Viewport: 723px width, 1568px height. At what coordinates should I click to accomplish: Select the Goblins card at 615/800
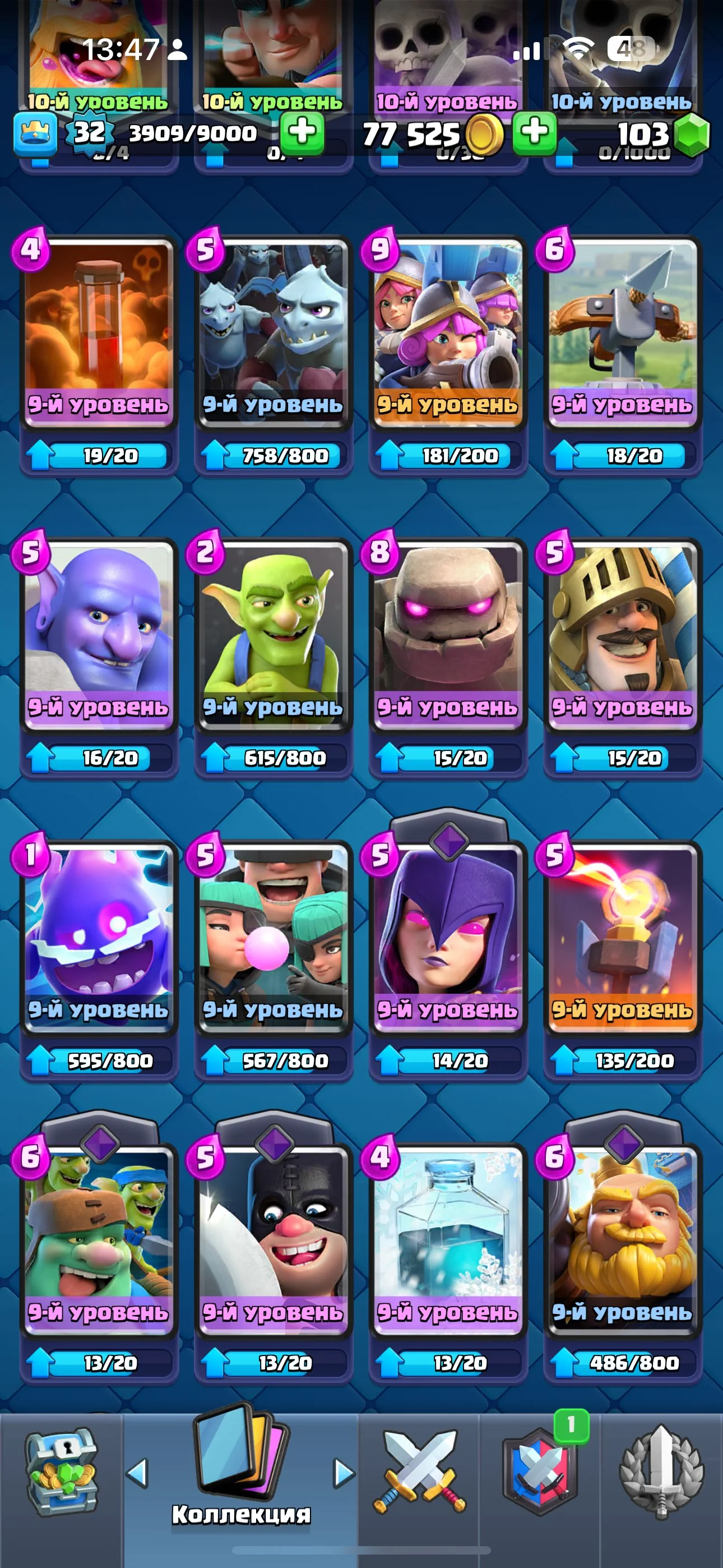tap(274, 634)
